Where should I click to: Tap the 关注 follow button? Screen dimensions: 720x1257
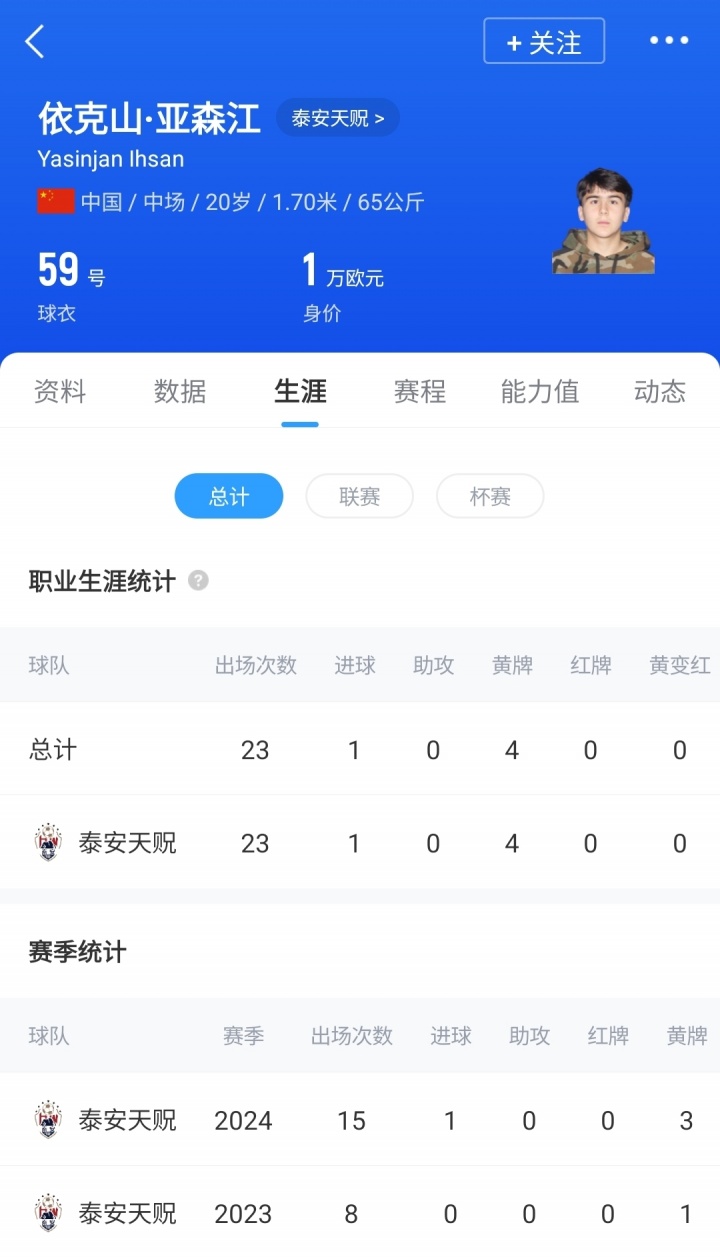click(x=544, y=41)
